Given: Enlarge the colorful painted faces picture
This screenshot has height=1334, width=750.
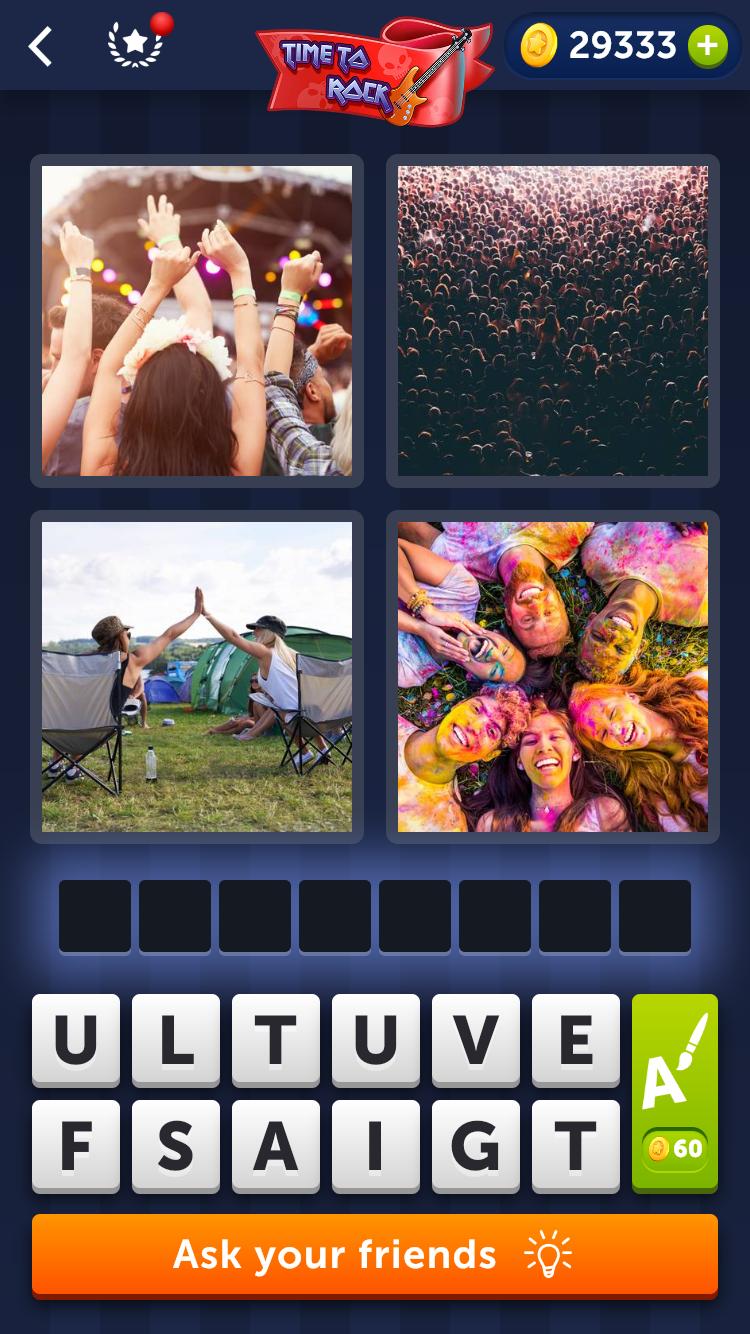Looking at the screenshot, I should (553, 677).
